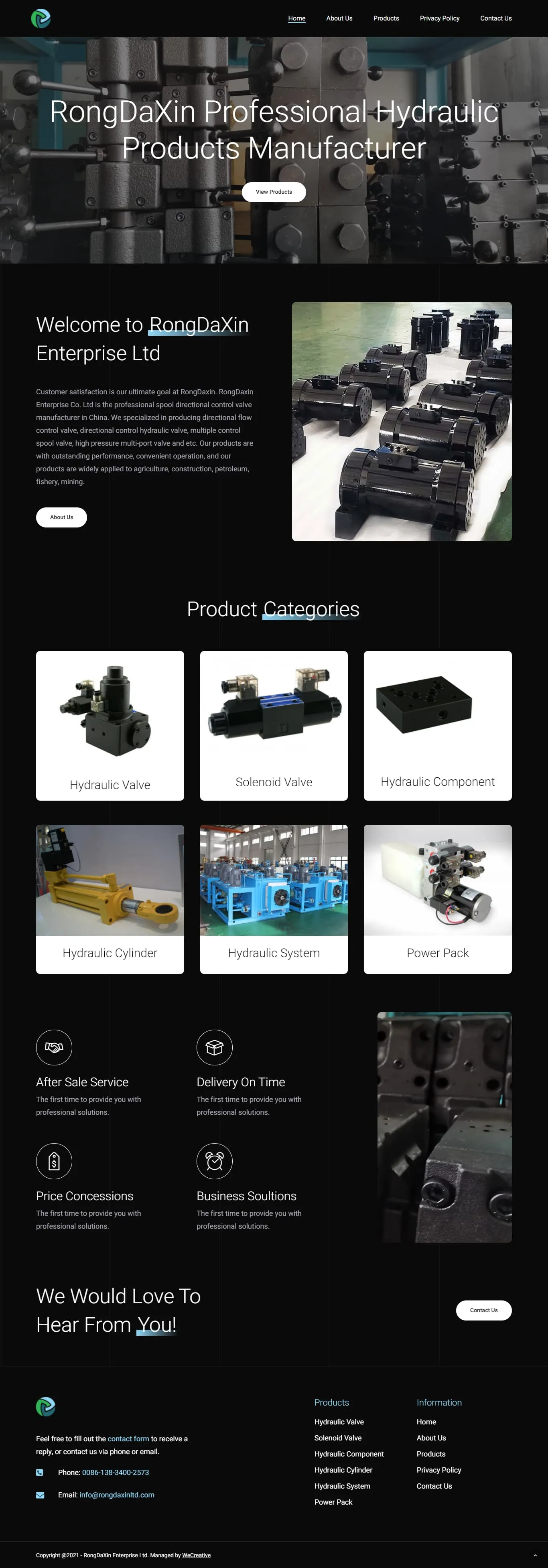Open About Us in top navigation
This screenshot has height=1568, width=548.
339,18
